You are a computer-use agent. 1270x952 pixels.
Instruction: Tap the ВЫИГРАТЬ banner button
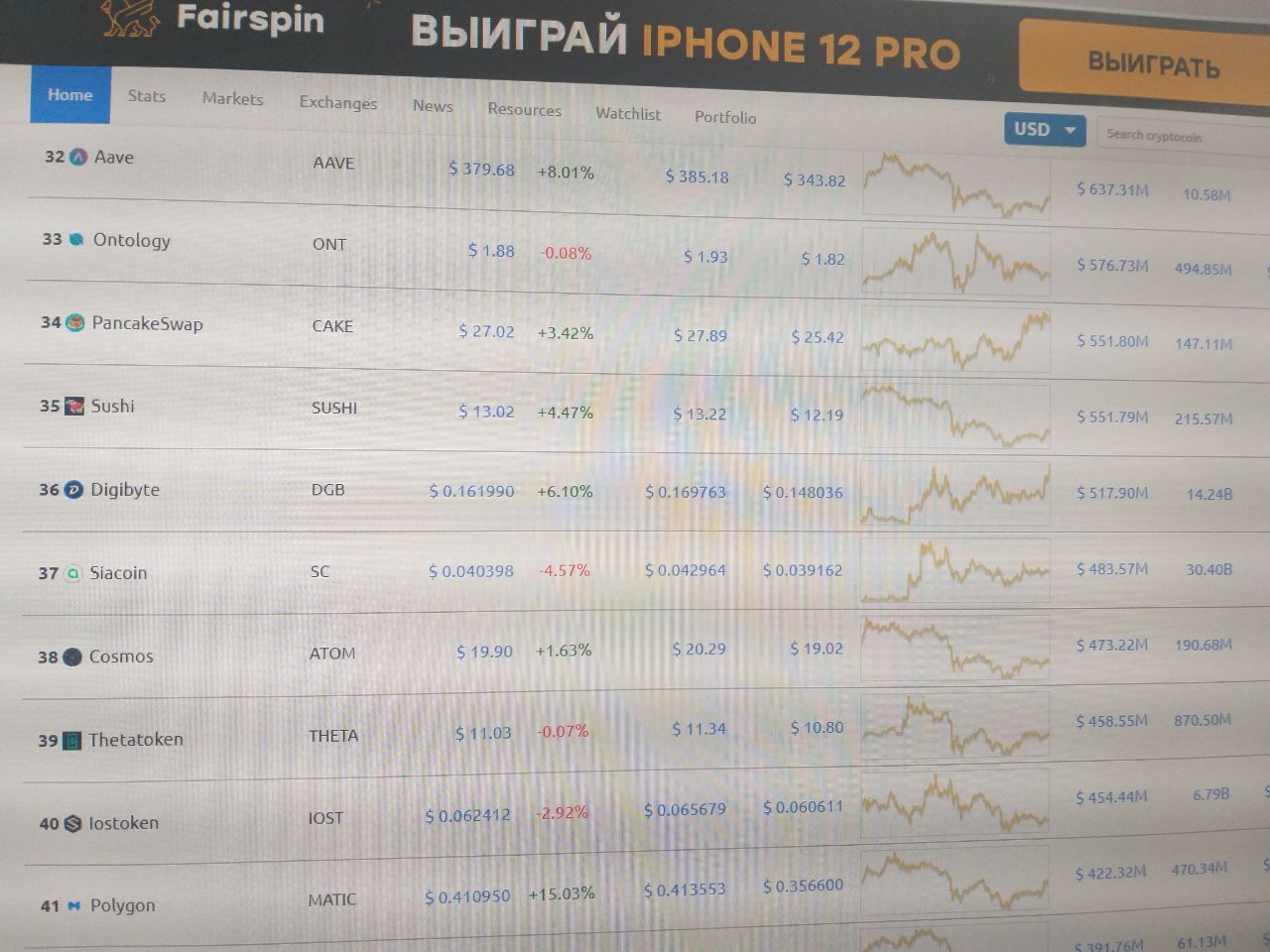(1151, 64)
